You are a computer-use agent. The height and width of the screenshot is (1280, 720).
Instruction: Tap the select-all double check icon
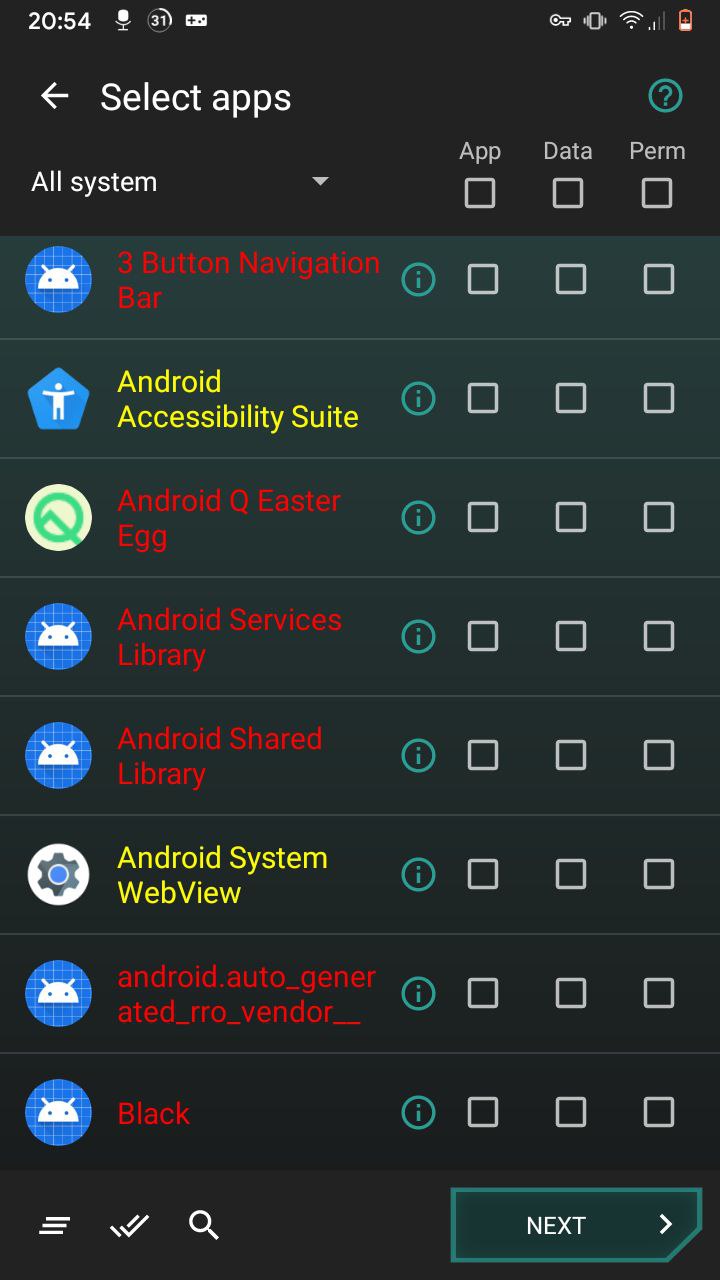(130, 1225)
